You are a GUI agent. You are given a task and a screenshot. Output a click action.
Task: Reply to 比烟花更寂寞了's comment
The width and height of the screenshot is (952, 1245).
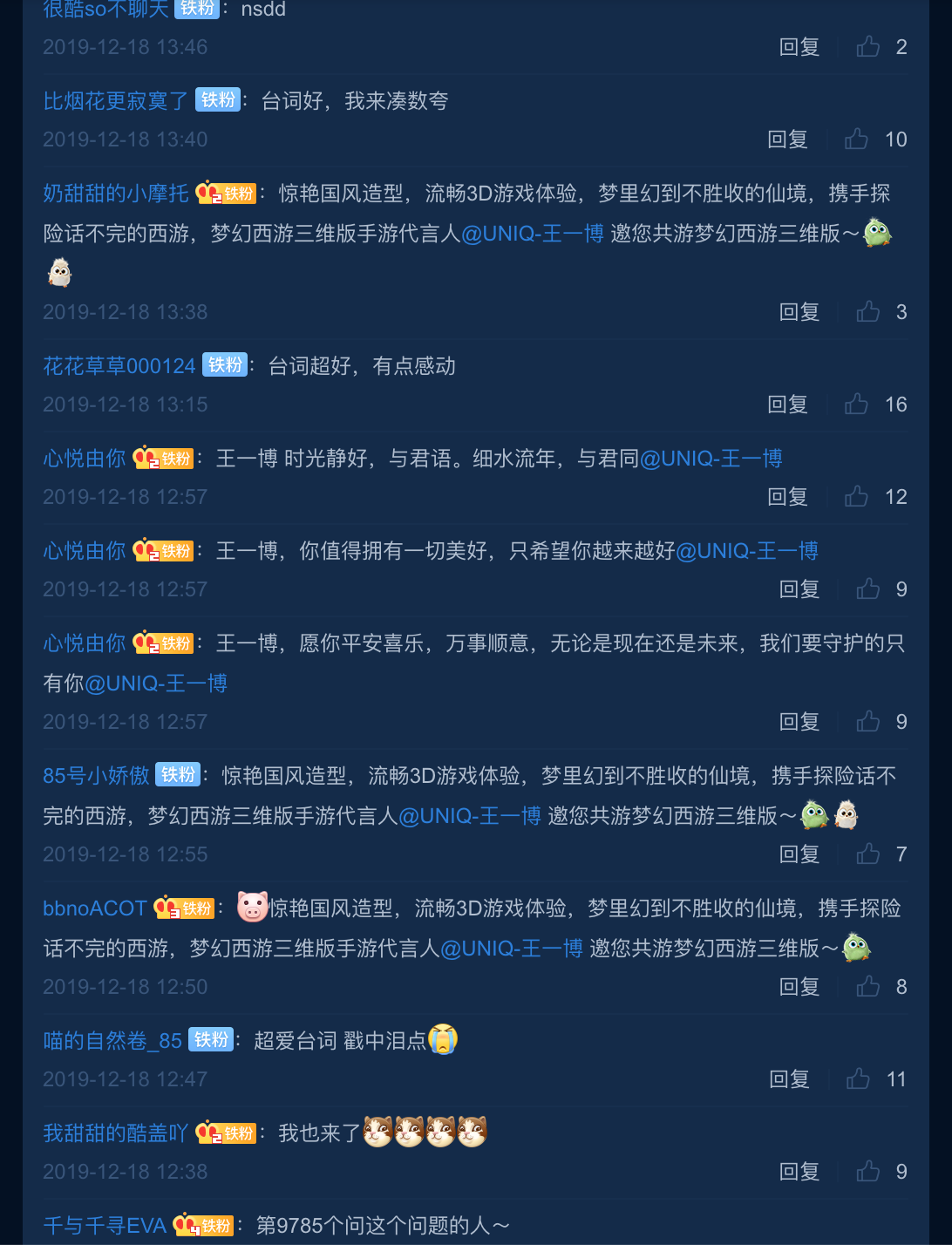[x=787, y=139]
